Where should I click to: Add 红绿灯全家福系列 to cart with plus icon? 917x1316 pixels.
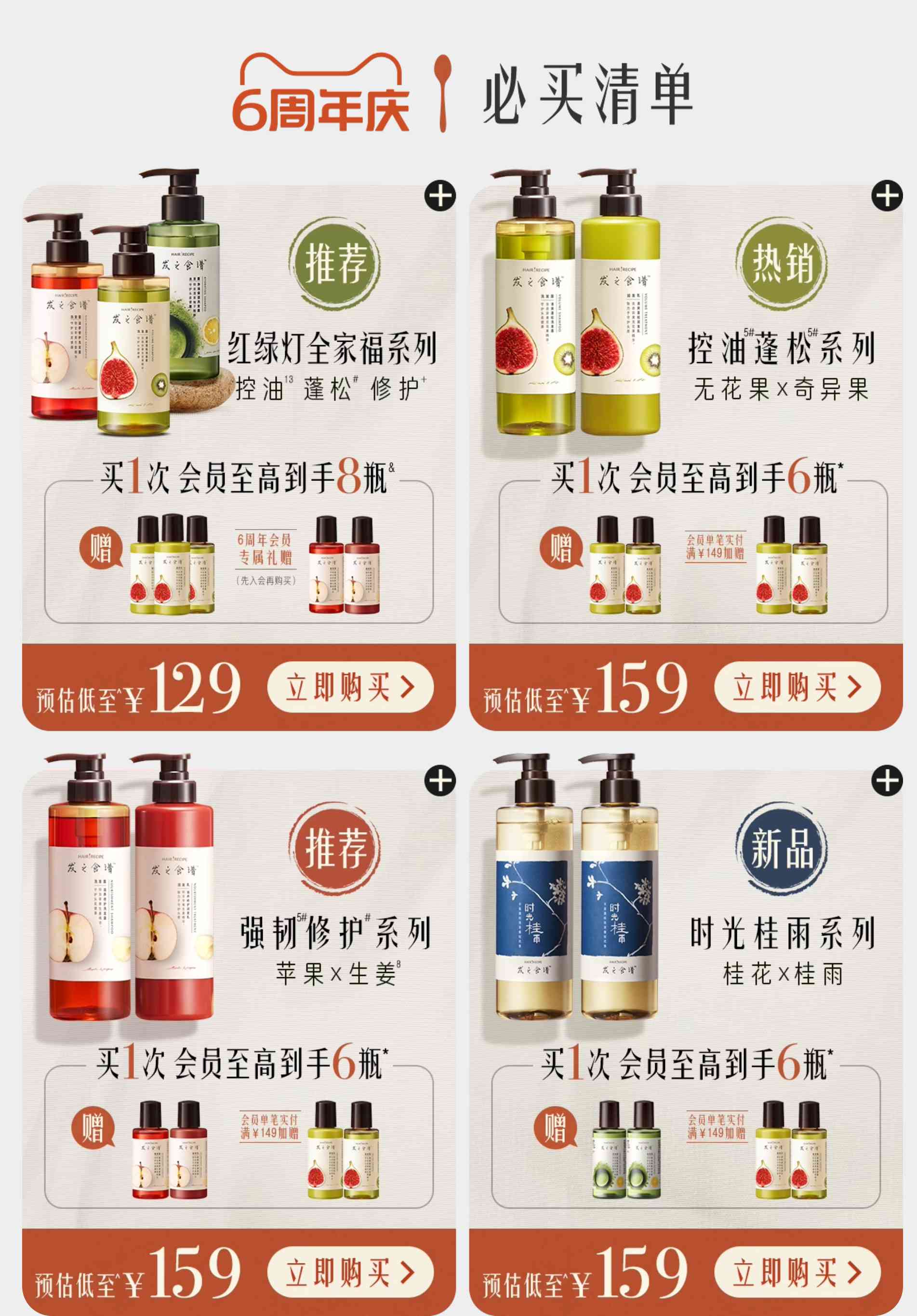pos(439,196)
